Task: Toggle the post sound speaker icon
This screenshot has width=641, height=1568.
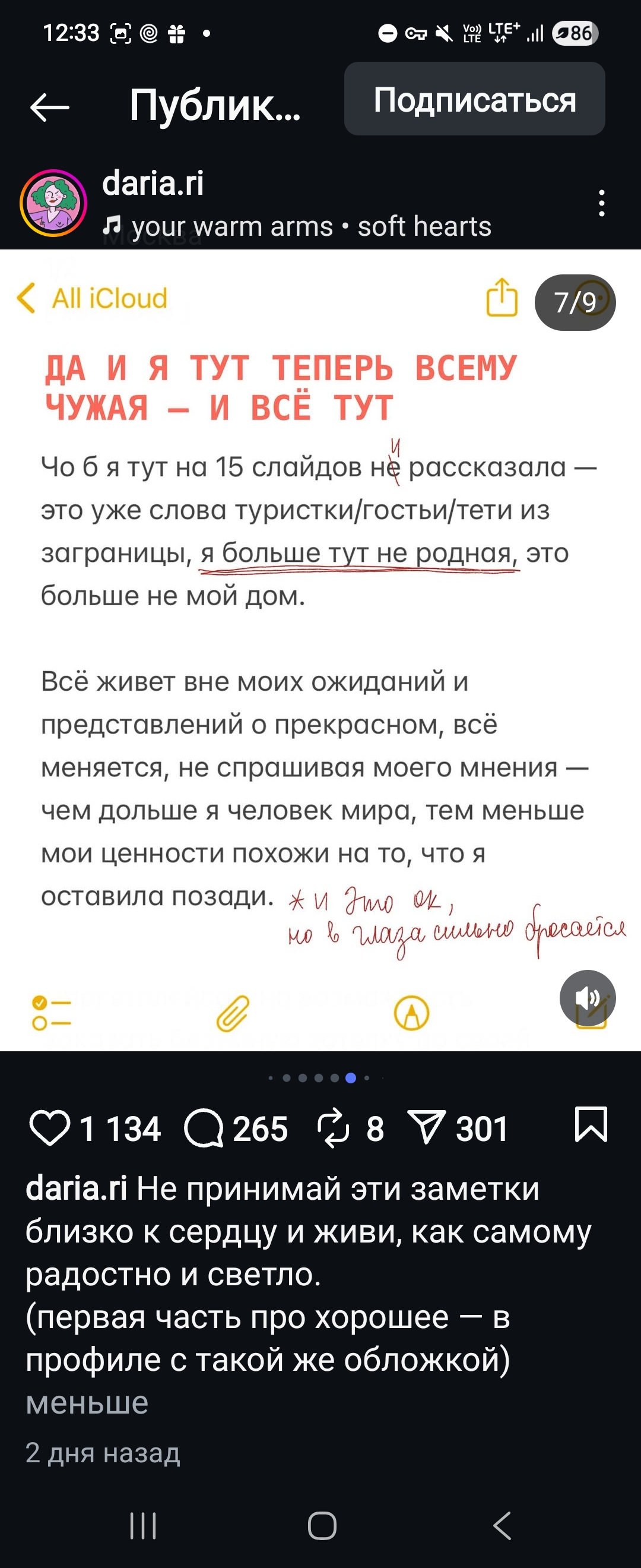Action: coord(587,998)
